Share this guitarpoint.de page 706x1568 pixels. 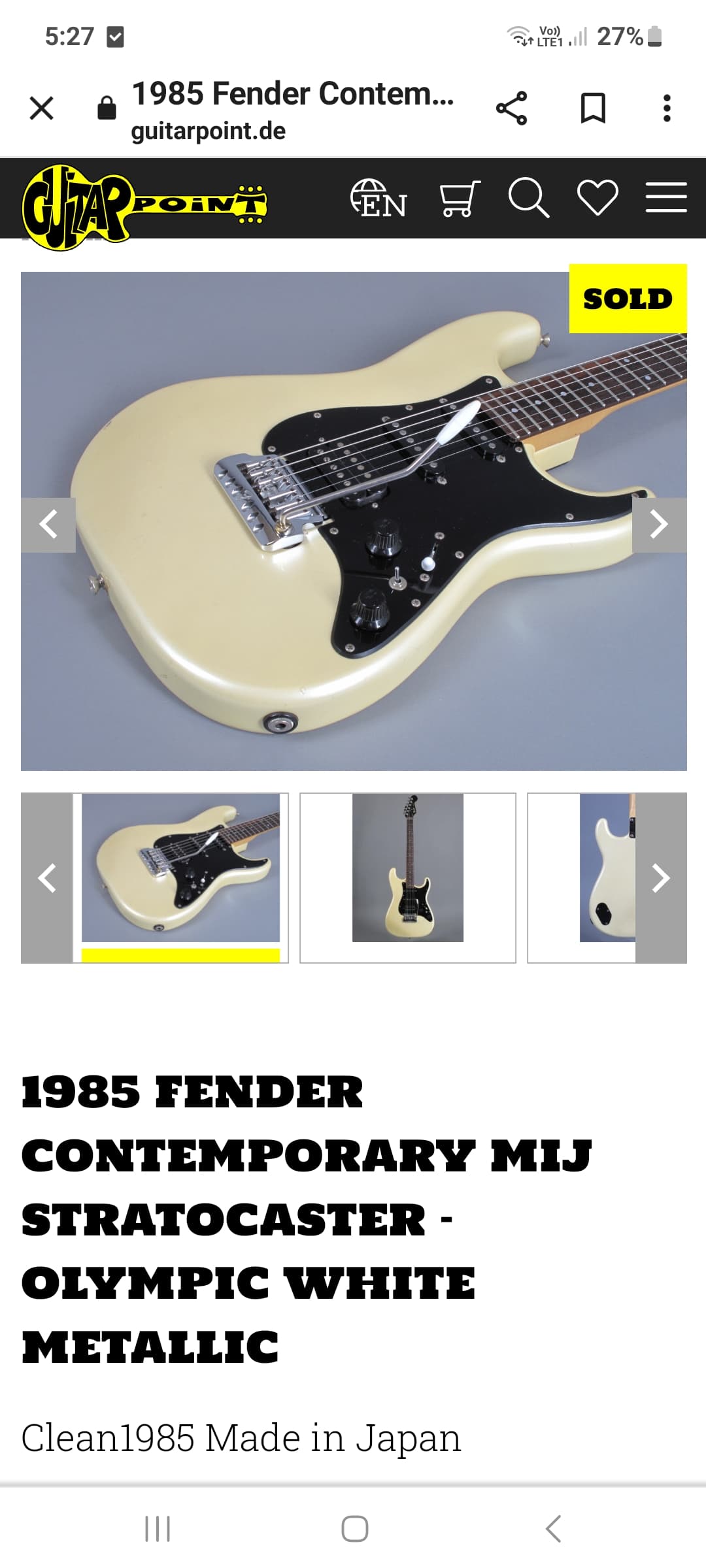coord(511,108)
